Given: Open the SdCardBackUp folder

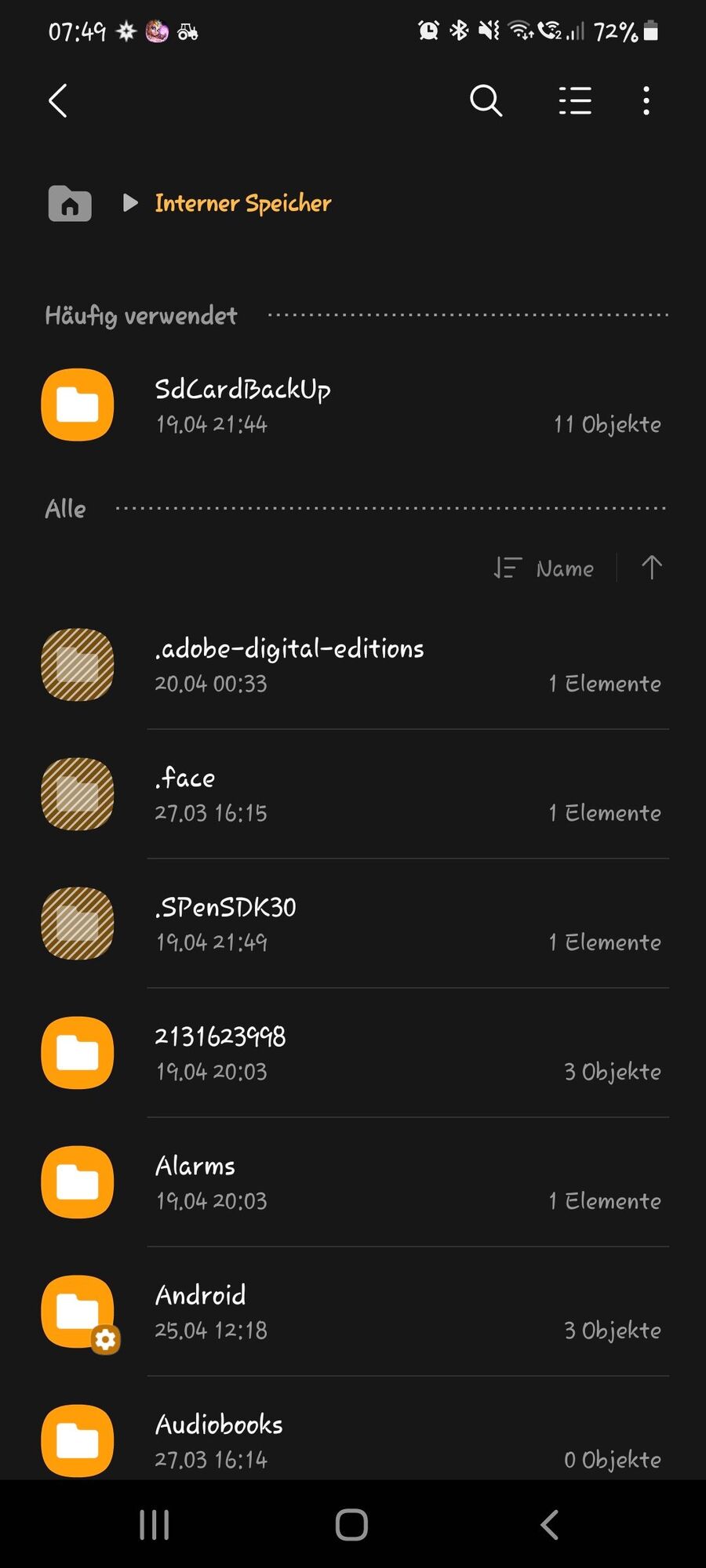Looking at the screenshot, I should pos(353,405).
